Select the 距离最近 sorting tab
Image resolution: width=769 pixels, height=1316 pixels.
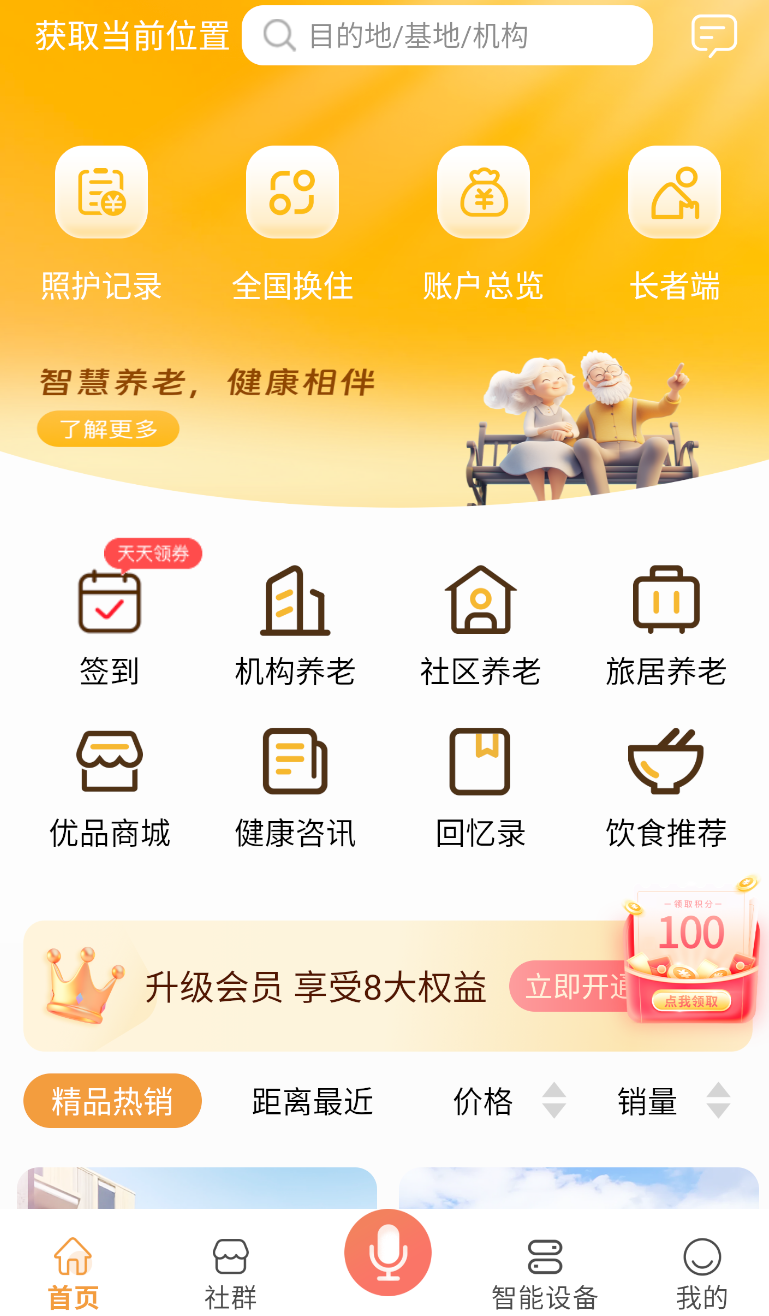312,1101
